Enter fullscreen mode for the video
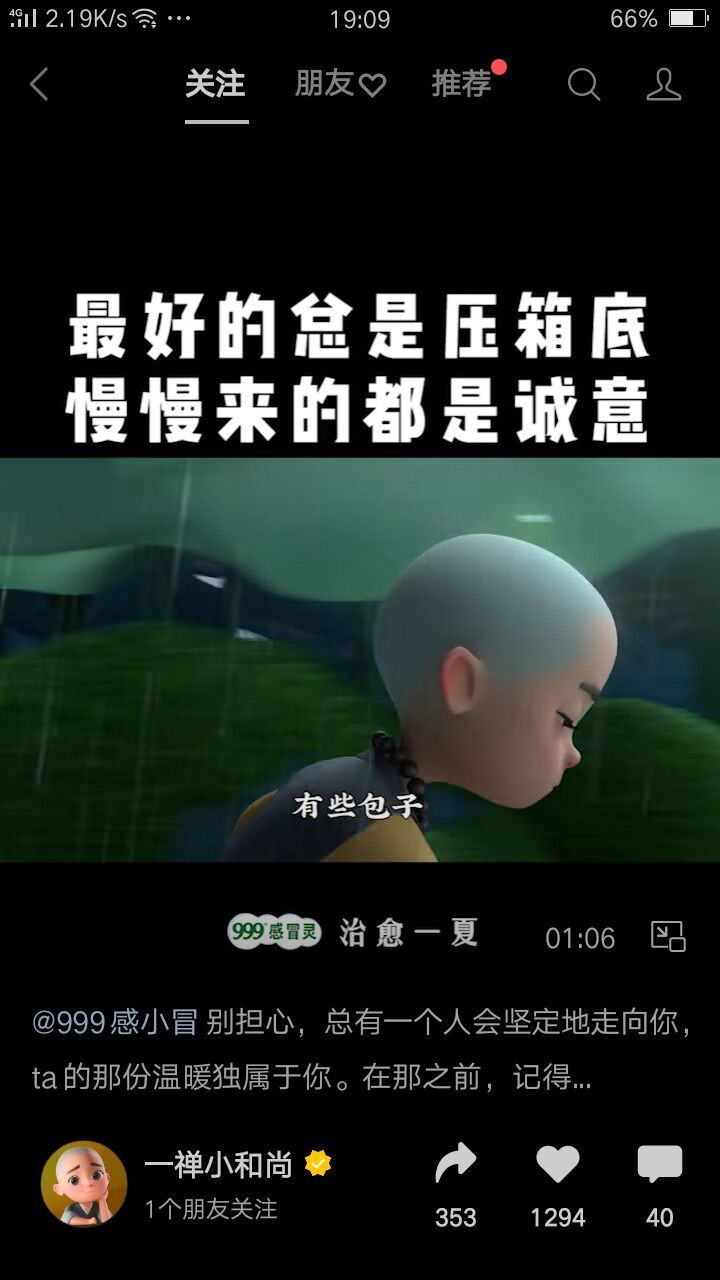Screen dimensions: 720x1280 pyautogui.click(x=668, y=937)
